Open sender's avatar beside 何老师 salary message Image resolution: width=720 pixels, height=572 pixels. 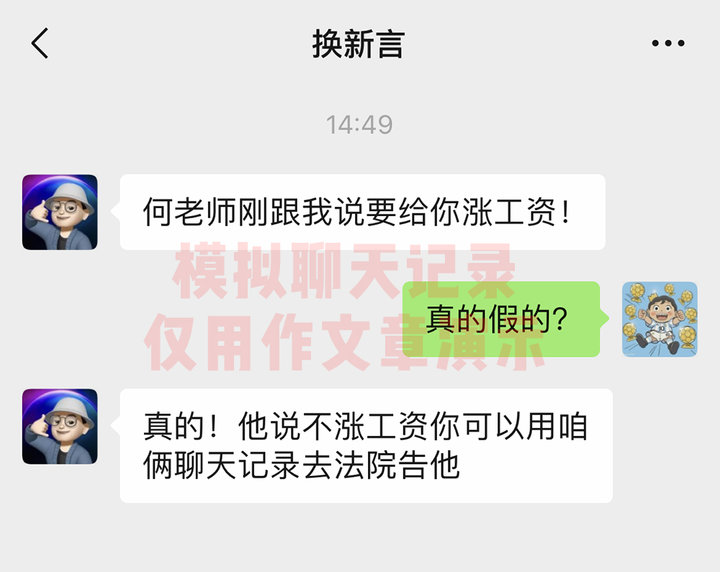pos(60,212)
